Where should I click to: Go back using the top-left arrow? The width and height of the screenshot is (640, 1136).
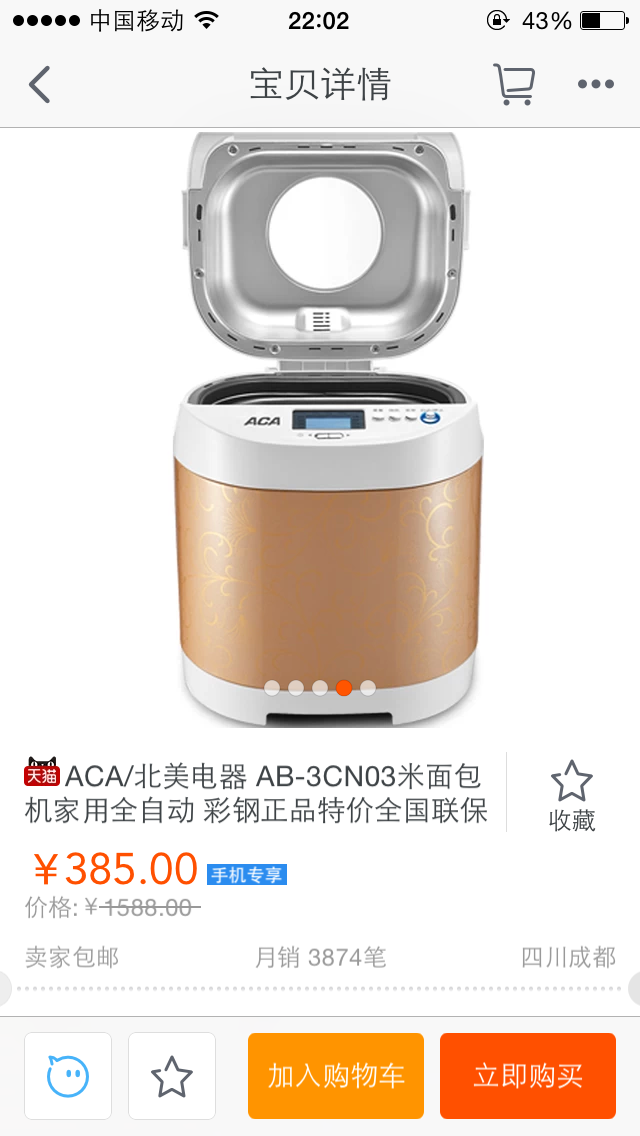[40, 85]
